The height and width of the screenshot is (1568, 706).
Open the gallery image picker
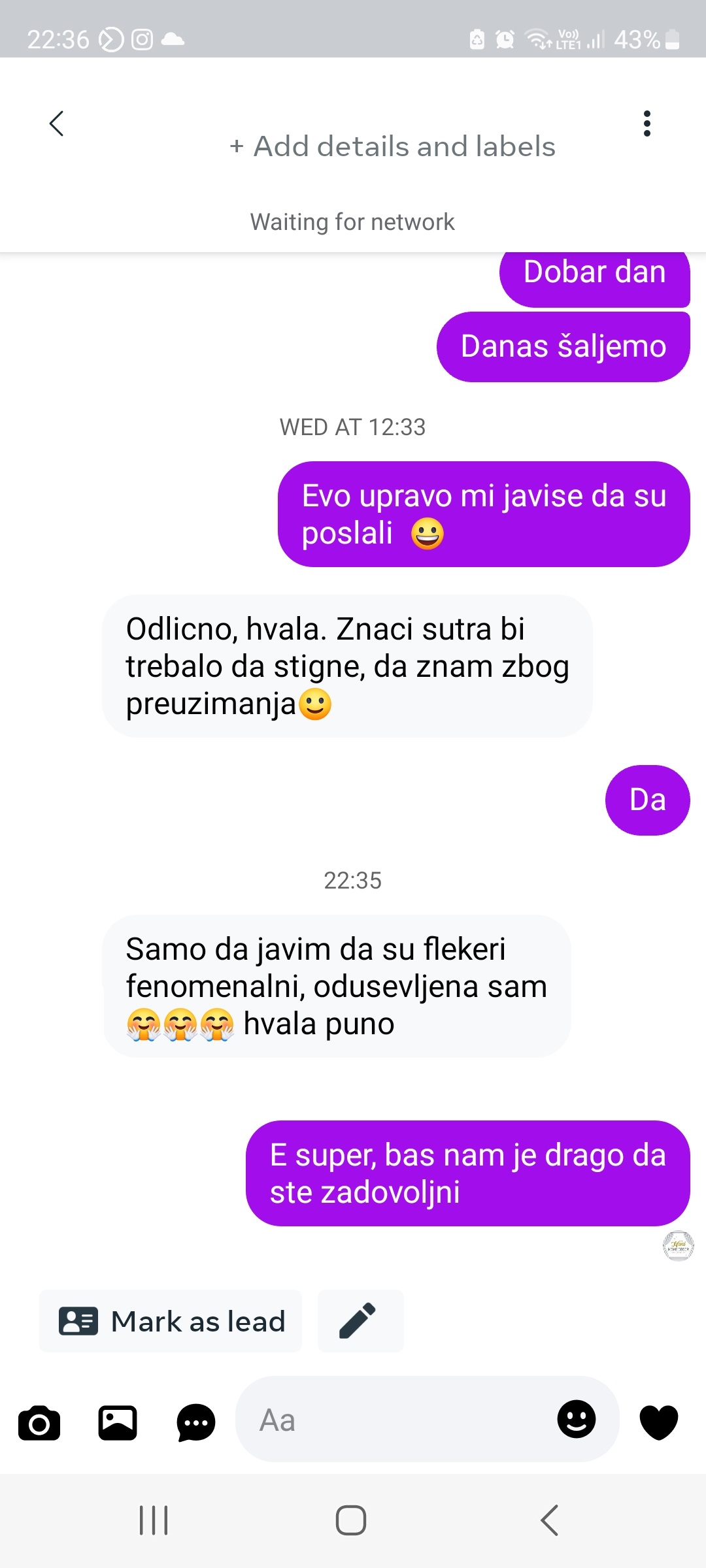(118, 1422)
